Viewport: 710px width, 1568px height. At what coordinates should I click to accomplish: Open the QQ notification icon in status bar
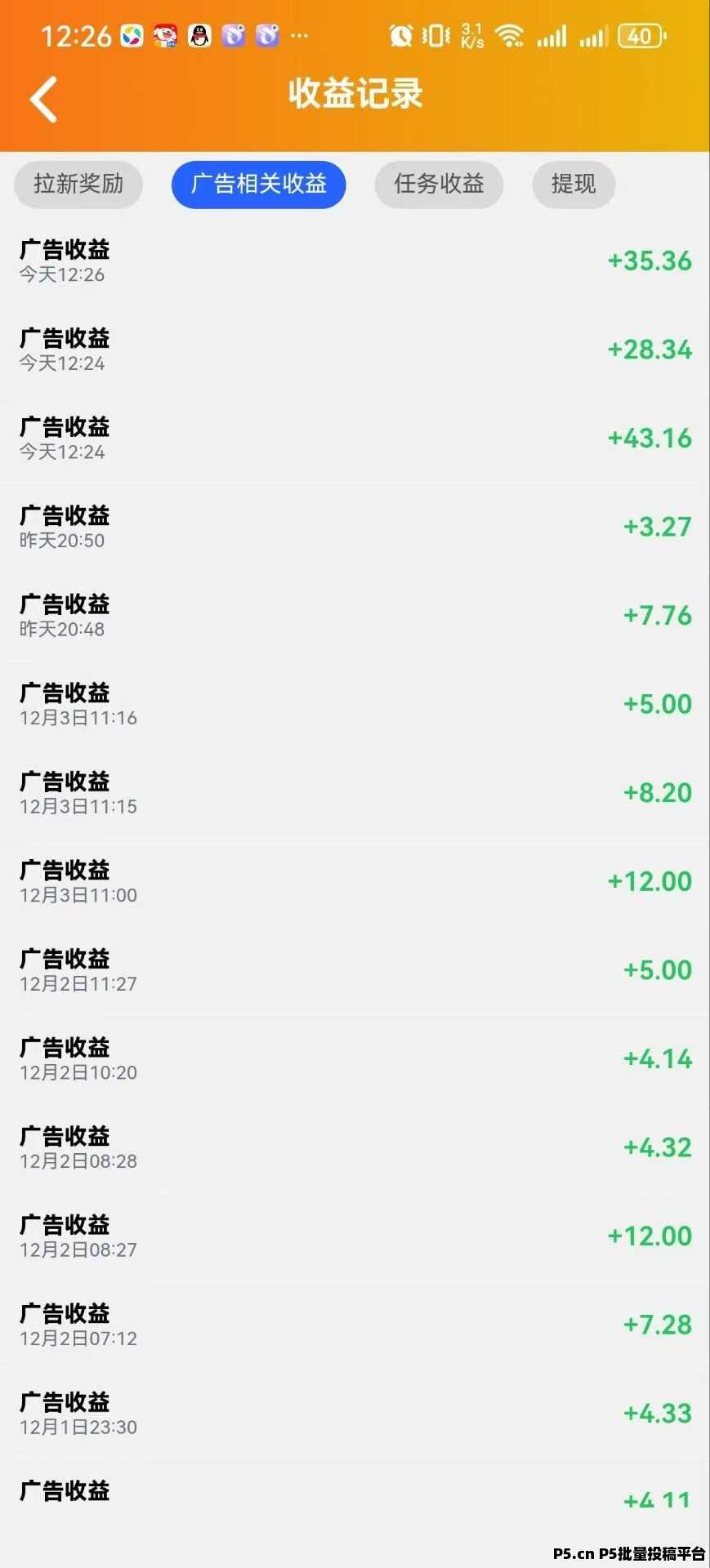pos(199,36)
